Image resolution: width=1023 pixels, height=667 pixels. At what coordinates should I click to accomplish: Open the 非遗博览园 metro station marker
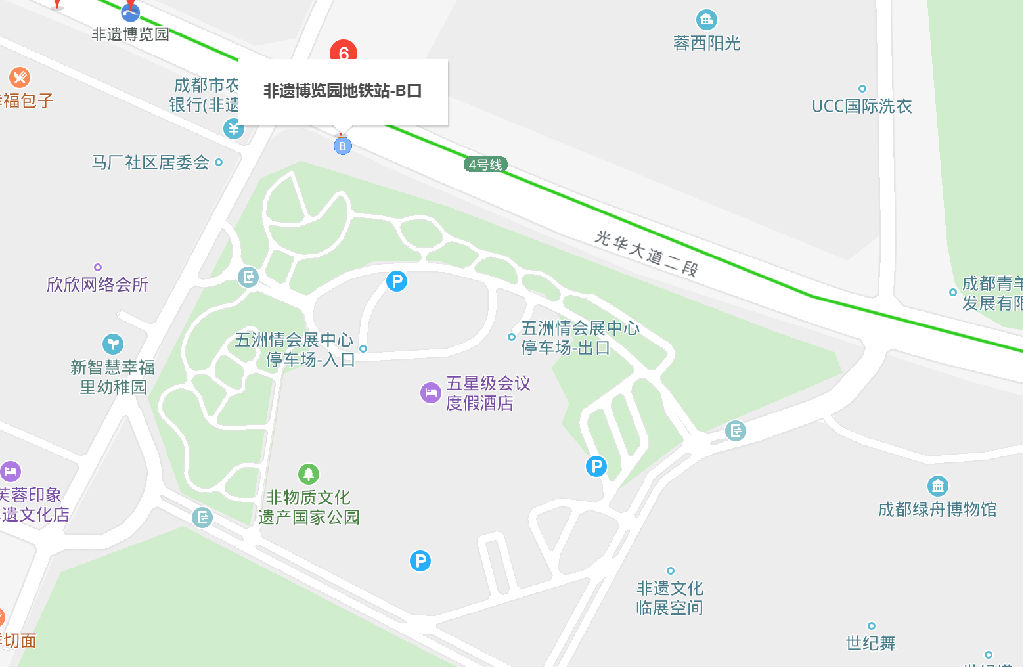(x=130, y=13)
